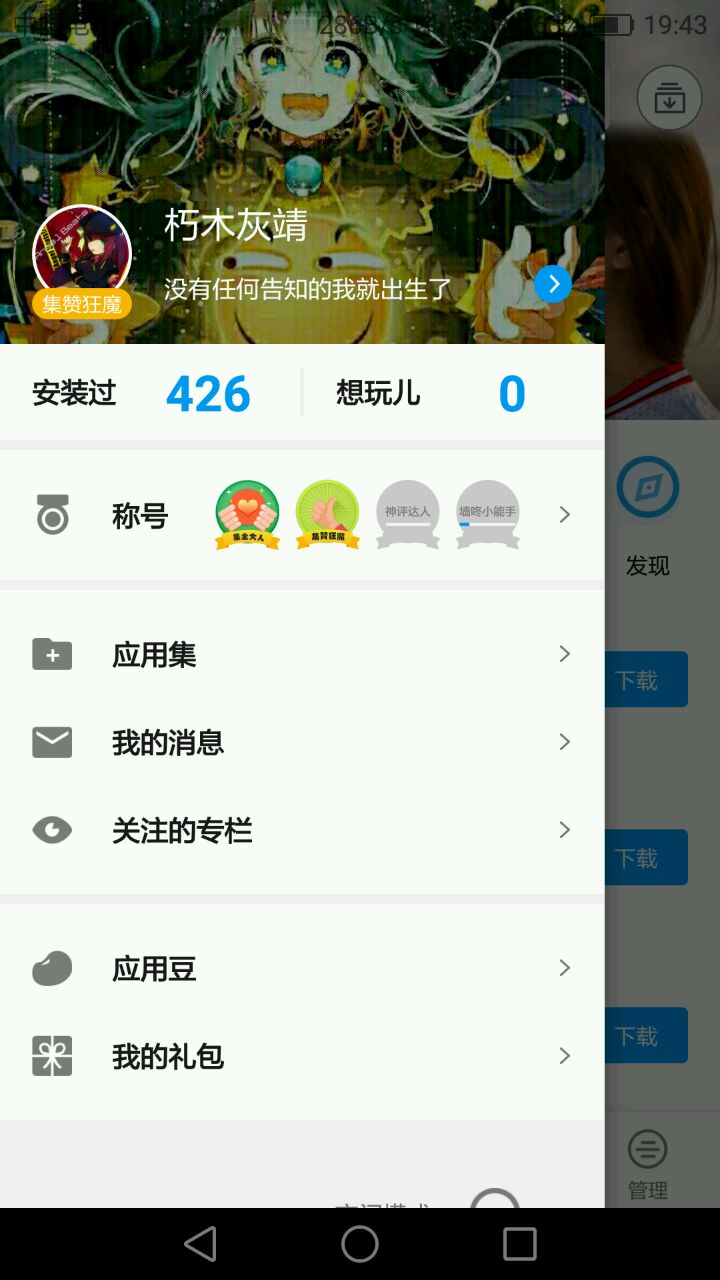The height and width of the screenshot is (1280, 720).
Task: Tap the blue arrow next to the signature
Action: pos(553,284)
